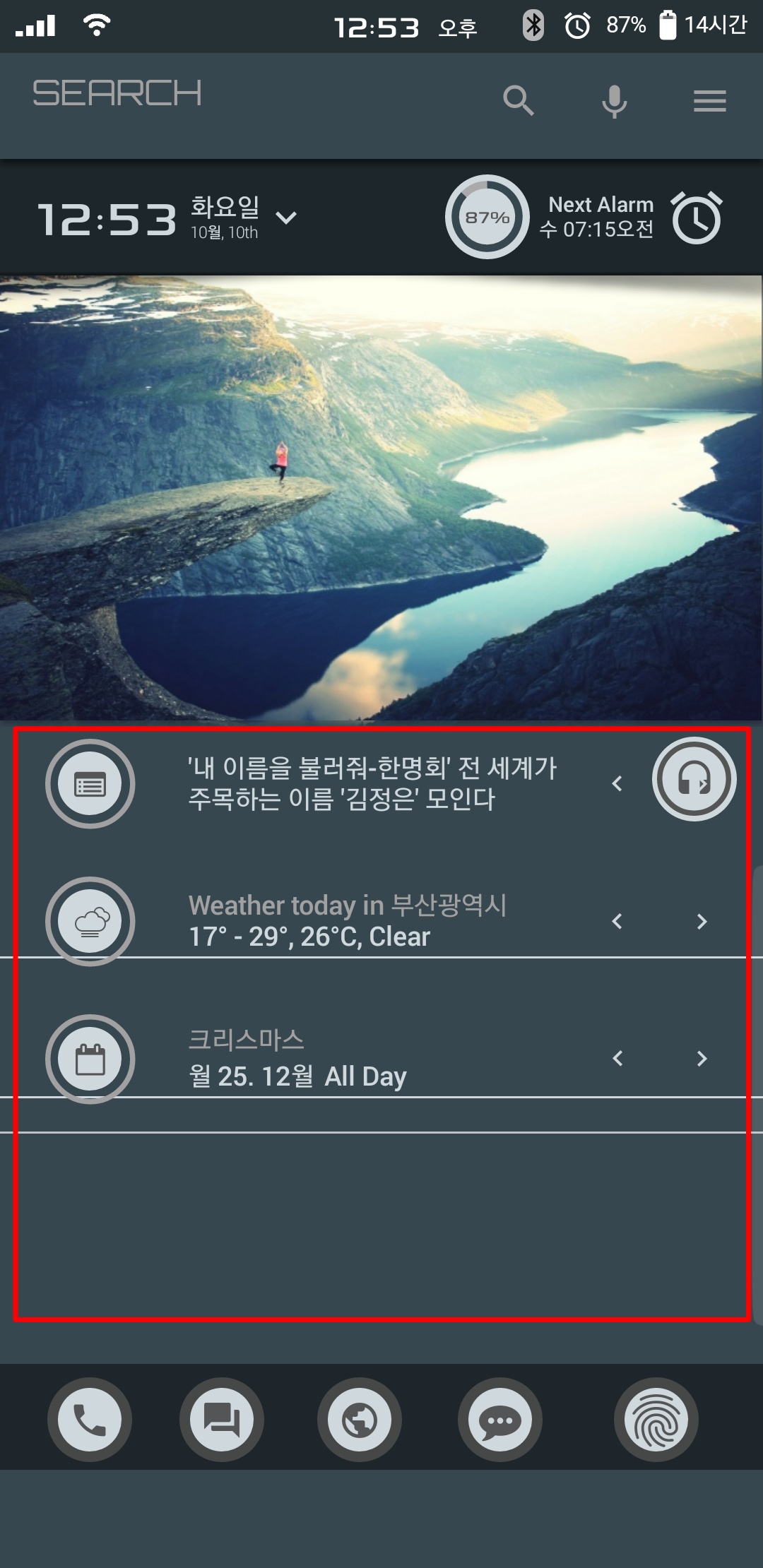763x1568 pixels.
Task: Open the chat bubble app
Action: pos(500,1420)
